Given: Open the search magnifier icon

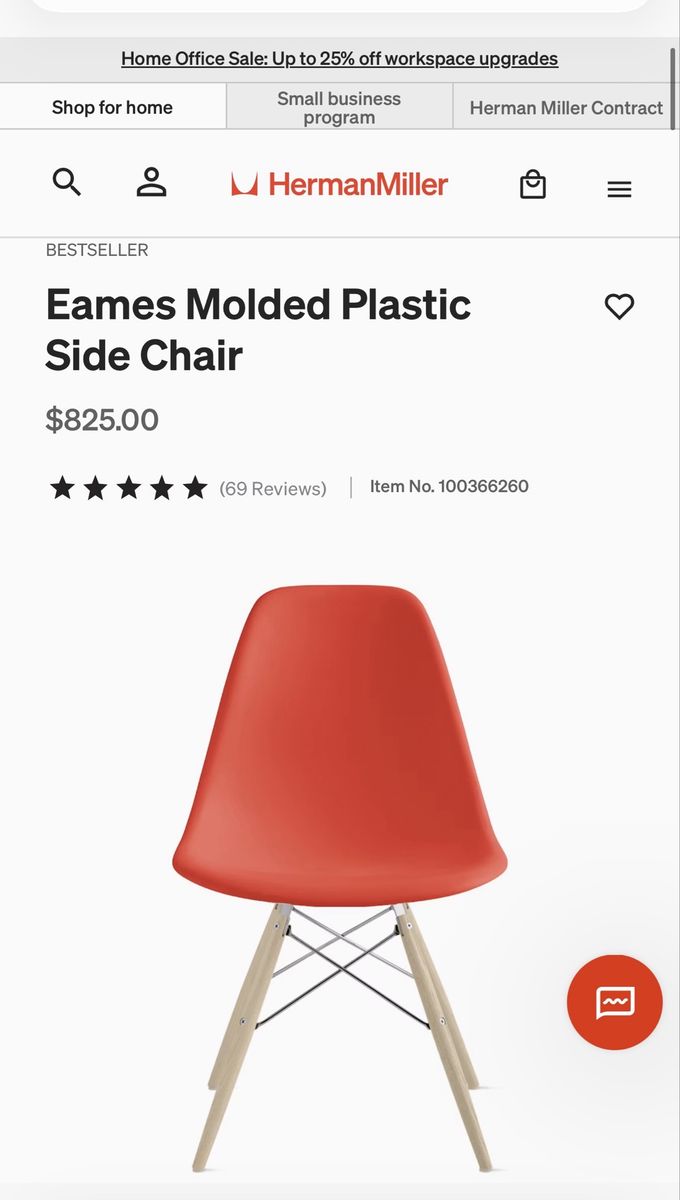Looking at the screenshot, I should click(67, 182).
